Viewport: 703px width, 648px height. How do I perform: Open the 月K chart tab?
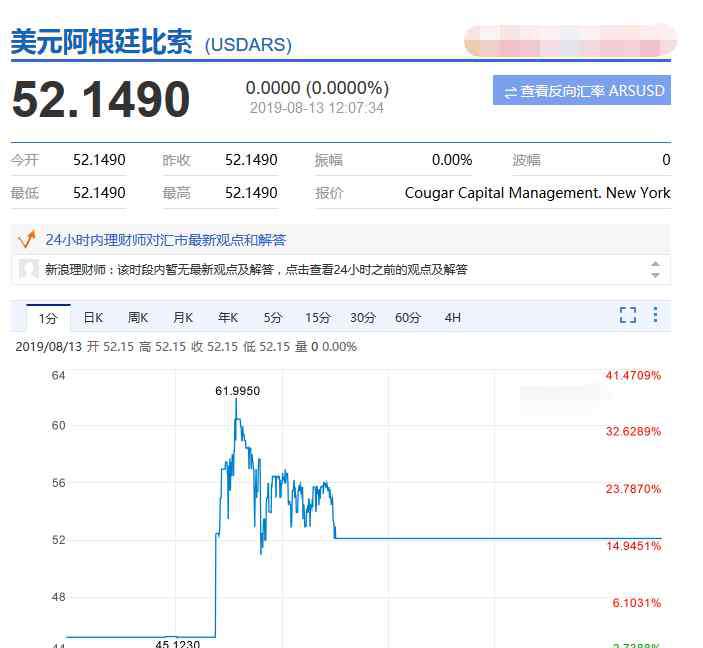[x=183, y=318]
